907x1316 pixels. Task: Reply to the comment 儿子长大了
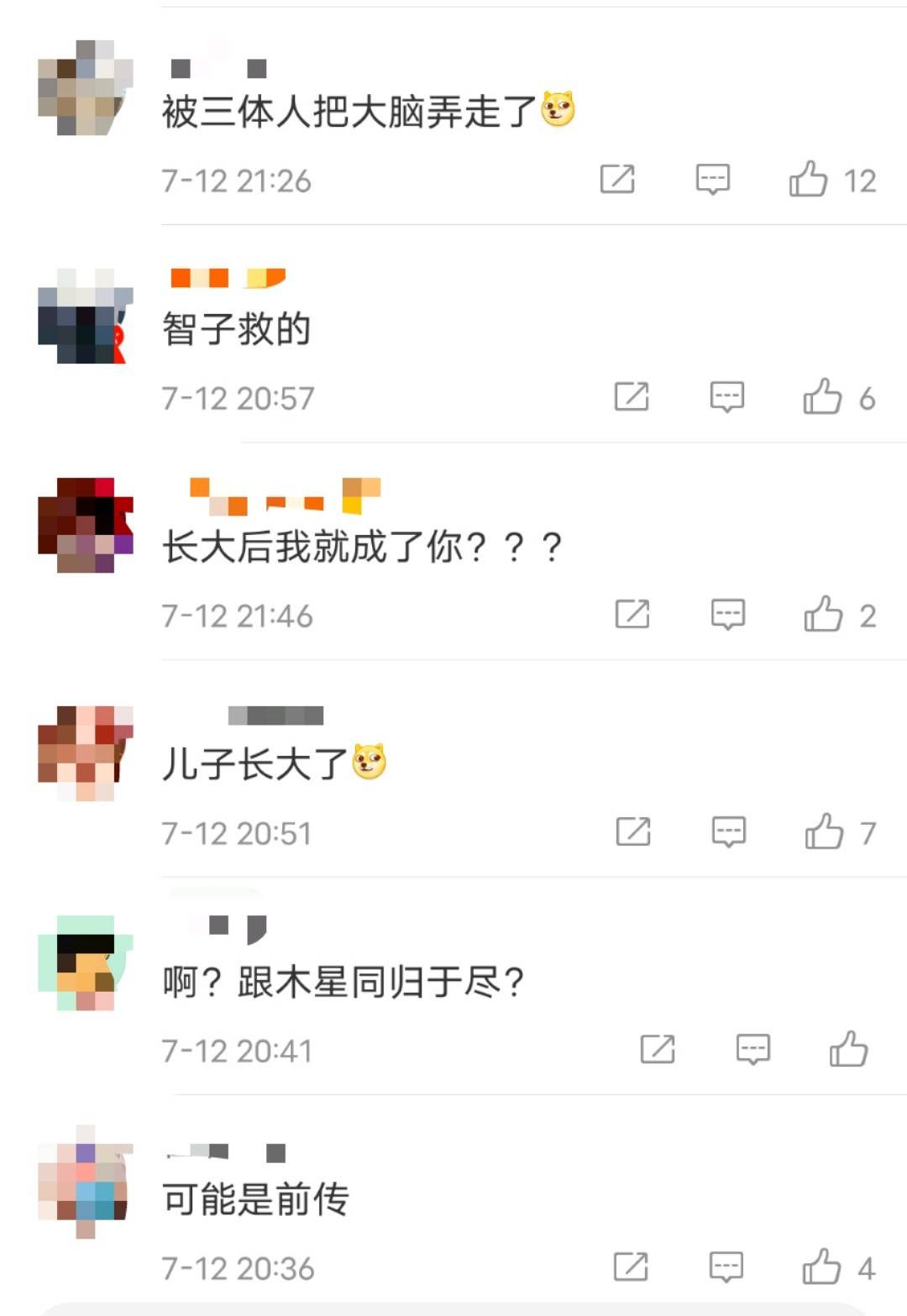(x=729, y=831)
